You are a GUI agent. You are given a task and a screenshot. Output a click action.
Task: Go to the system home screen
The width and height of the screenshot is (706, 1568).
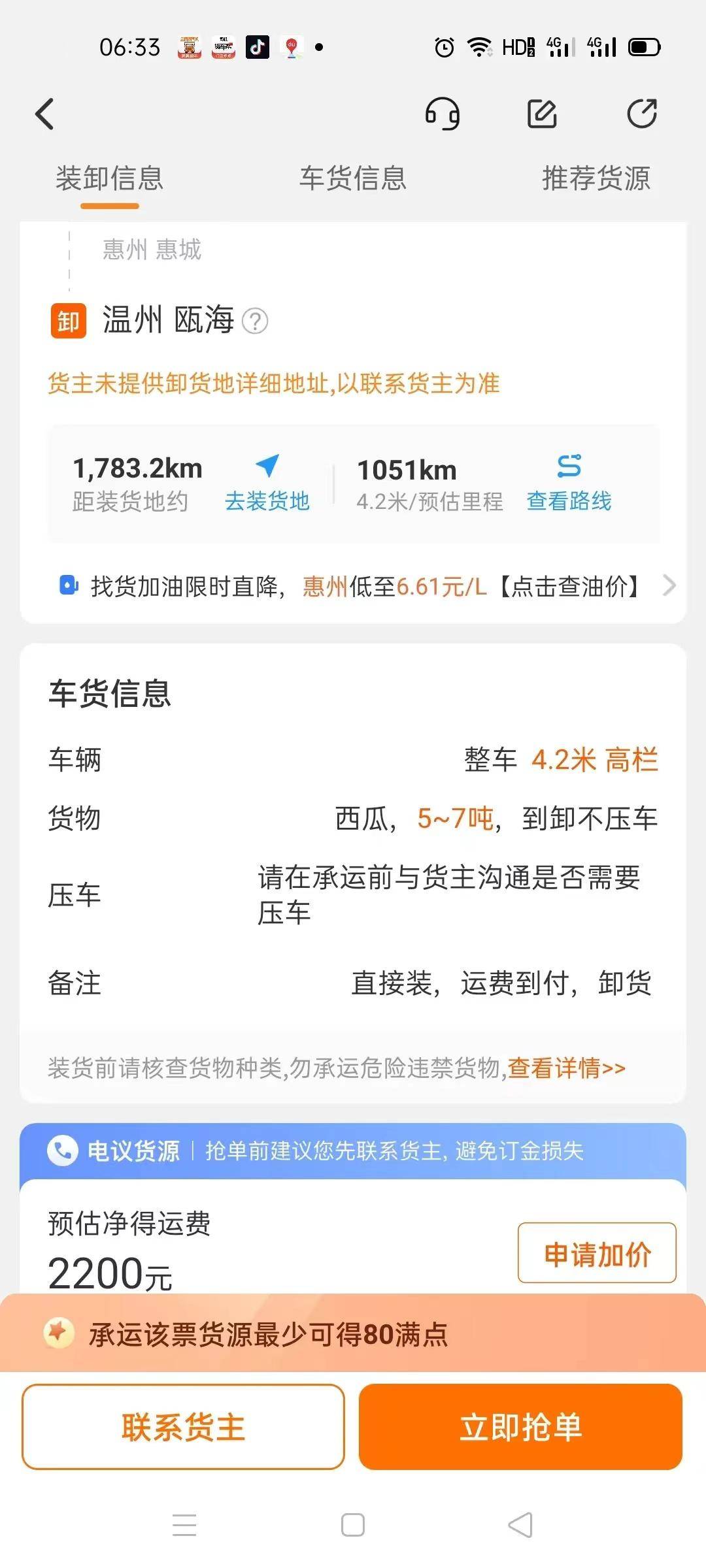pos(353,1526)
